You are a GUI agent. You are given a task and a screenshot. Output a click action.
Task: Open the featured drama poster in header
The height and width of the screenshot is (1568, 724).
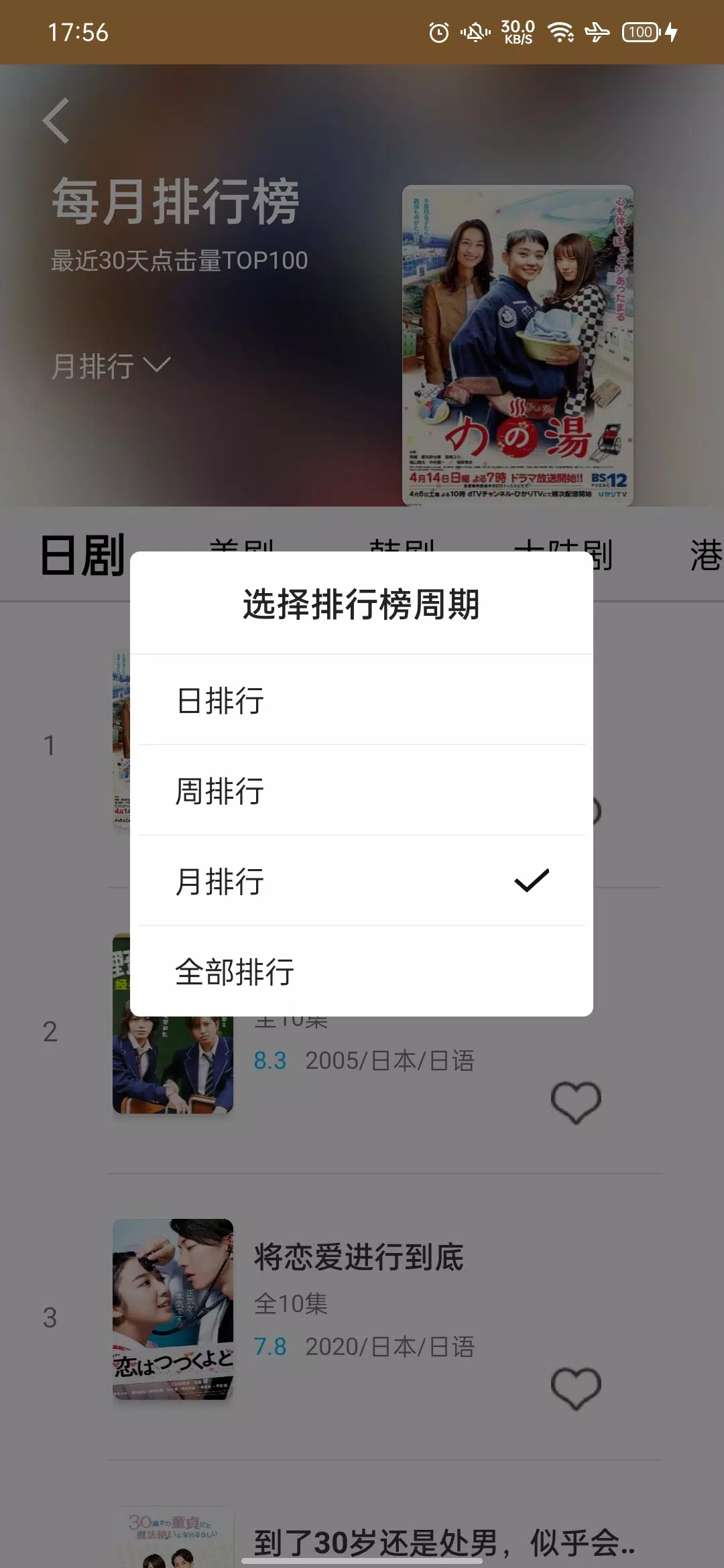click(x=518, y=345)
